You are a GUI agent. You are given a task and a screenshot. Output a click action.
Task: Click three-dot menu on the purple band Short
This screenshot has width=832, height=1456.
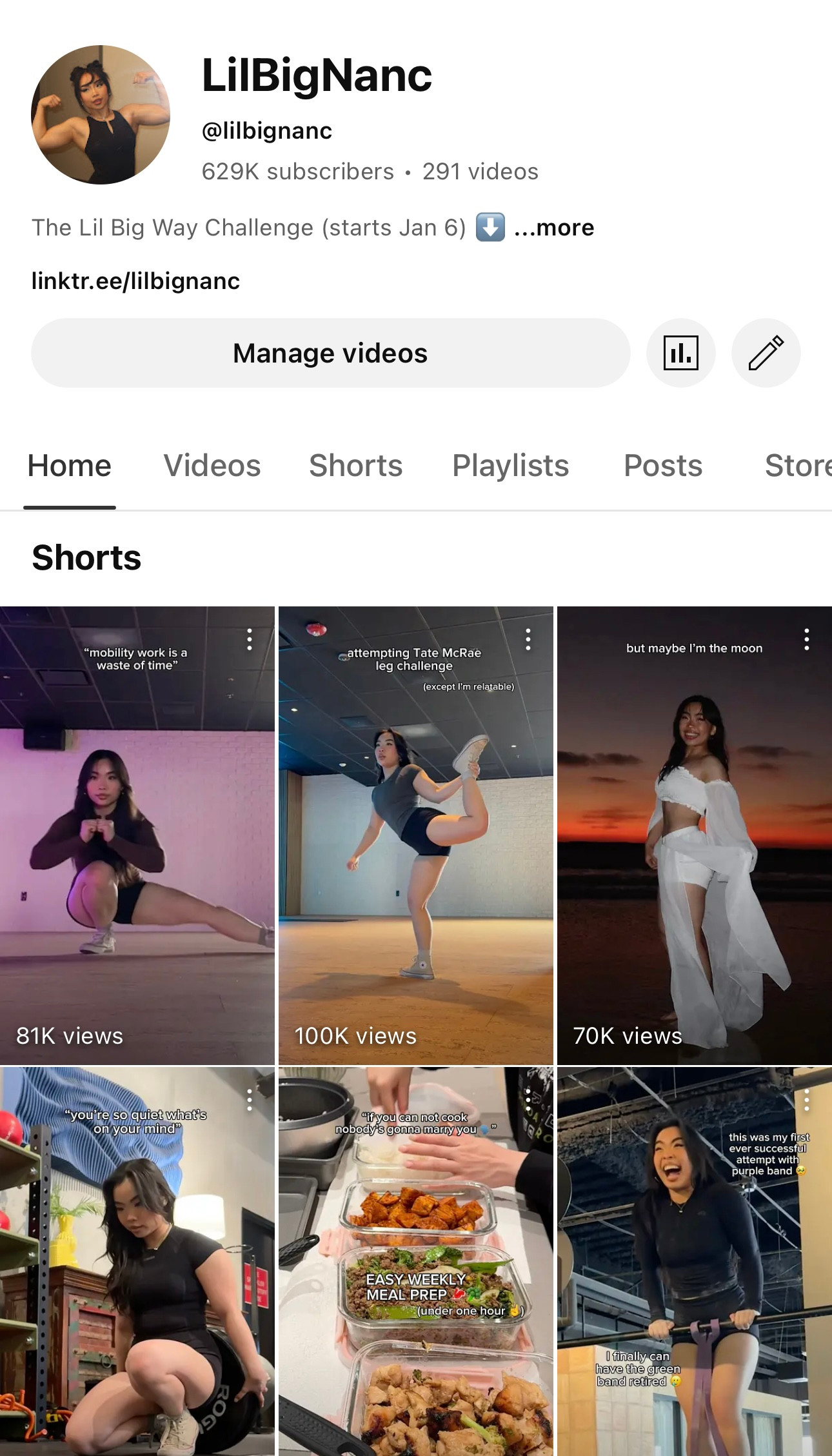807,1101
